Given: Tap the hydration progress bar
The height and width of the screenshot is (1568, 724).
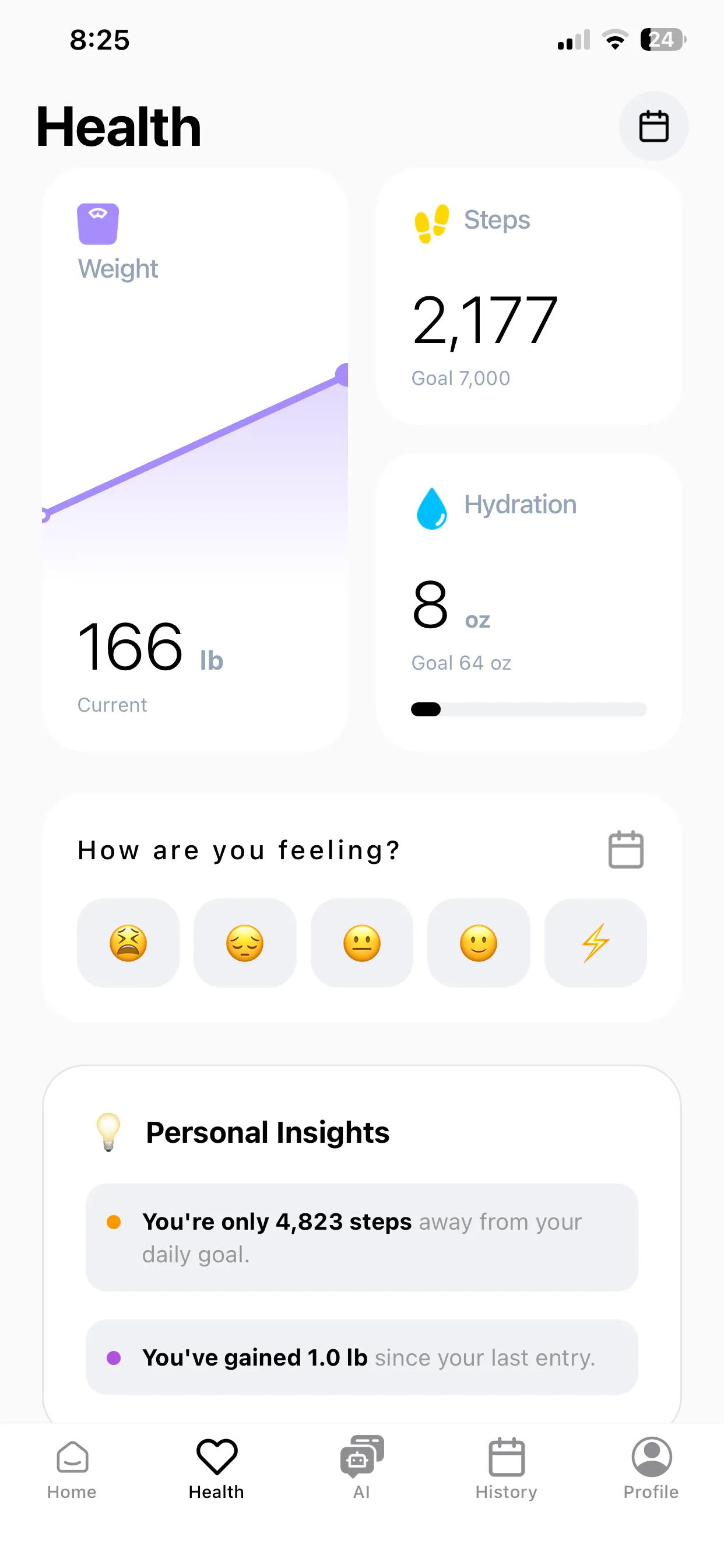Looking at the screenshot, I should tap(529, 709).
